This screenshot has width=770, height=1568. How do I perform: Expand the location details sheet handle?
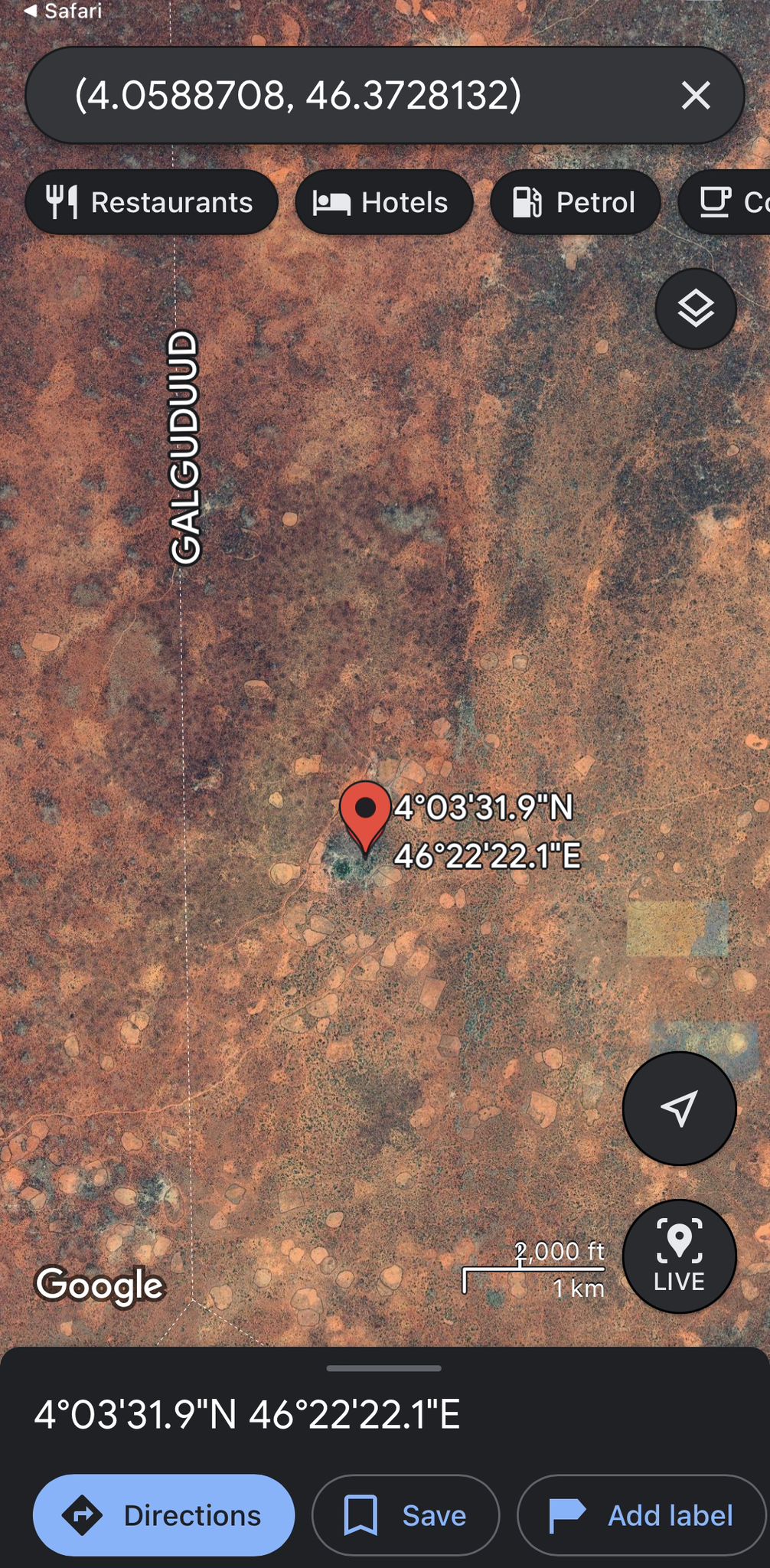pyautogui.click(x=383, y=1368)
